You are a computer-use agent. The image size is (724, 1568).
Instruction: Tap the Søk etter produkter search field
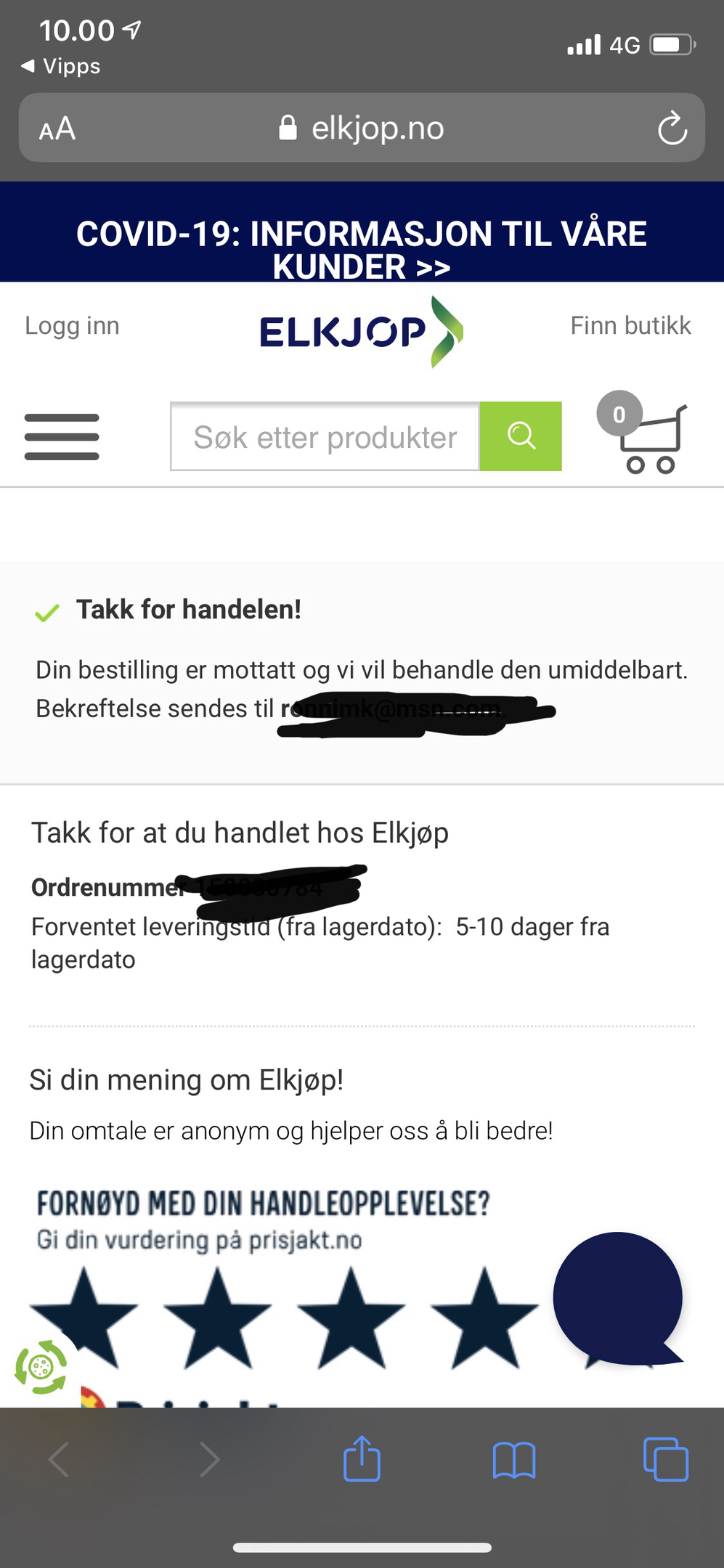click(x=325, y=437)
